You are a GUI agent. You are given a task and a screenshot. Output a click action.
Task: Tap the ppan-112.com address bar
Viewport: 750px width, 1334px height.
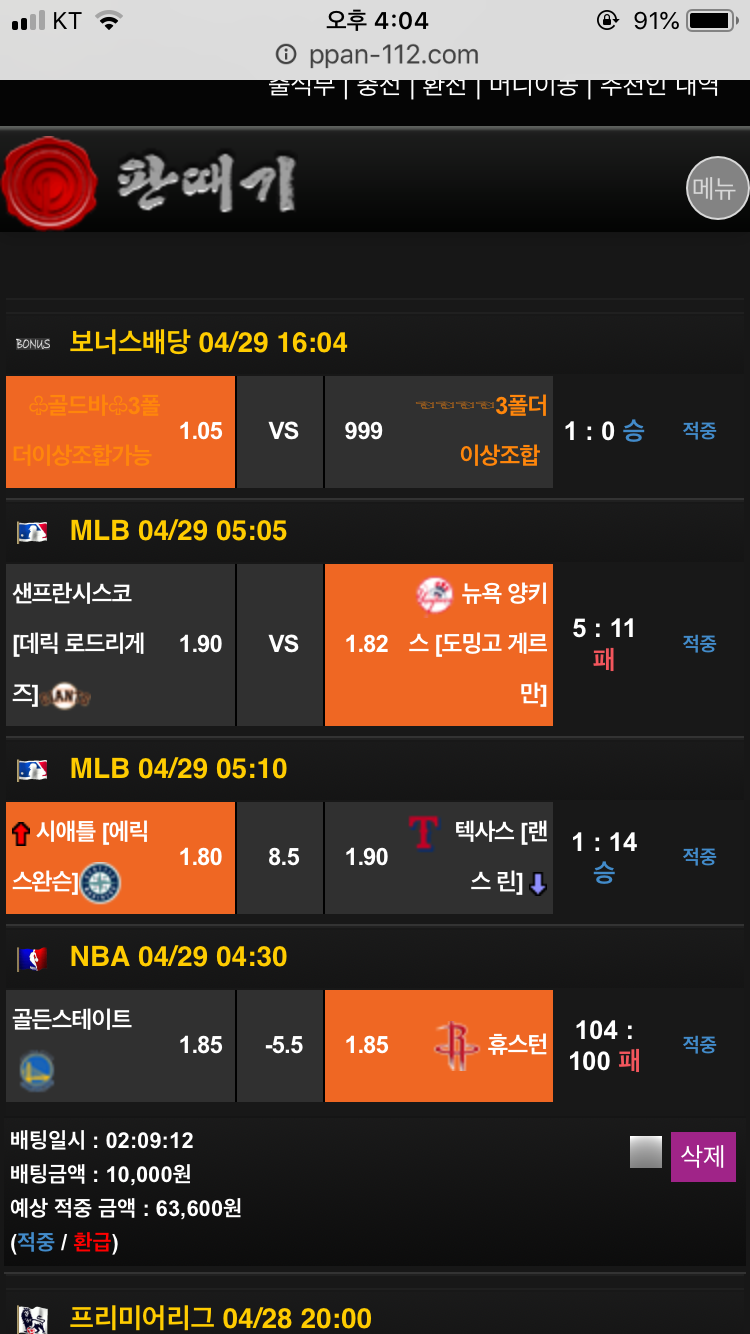coord(376,54)
